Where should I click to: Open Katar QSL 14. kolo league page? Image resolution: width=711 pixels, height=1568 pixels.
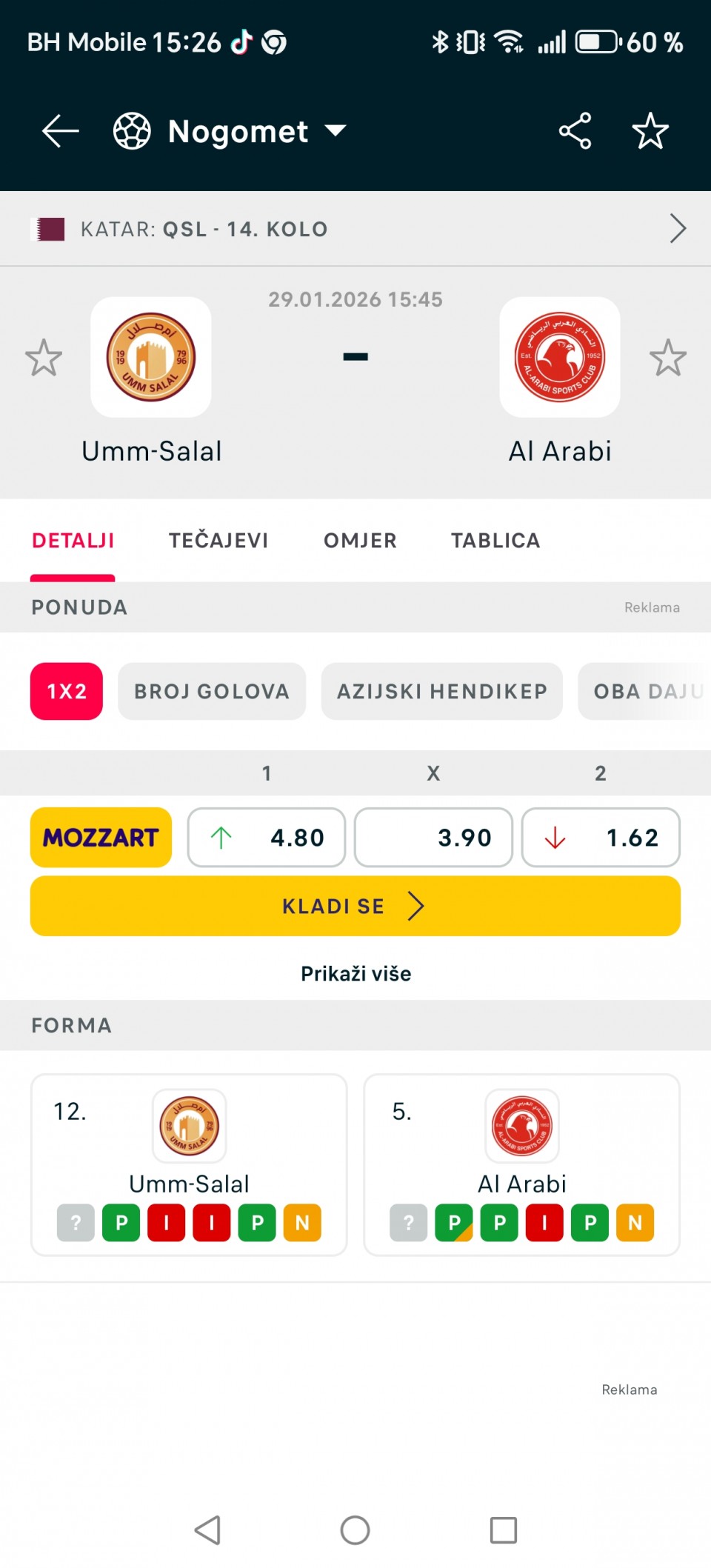point(355,229)
